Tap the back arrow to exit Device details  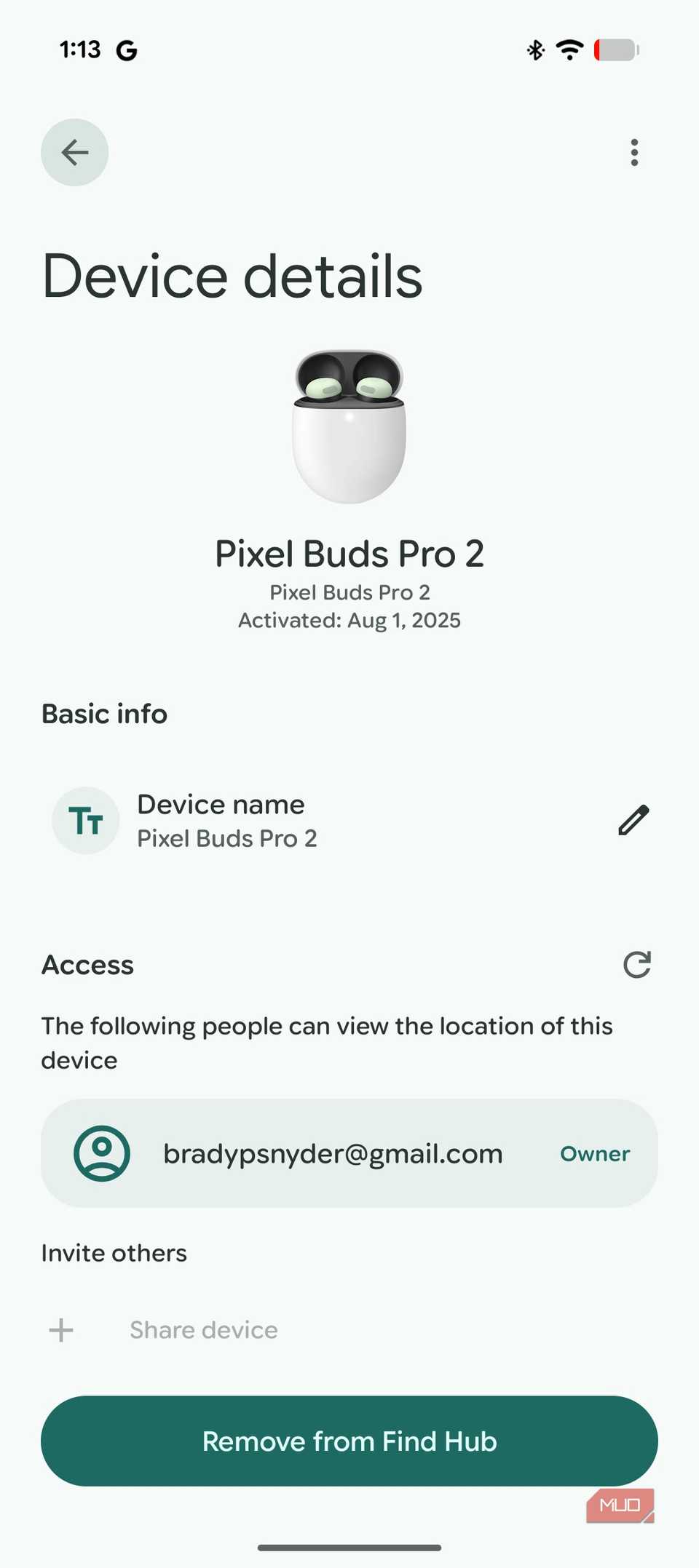coord(74,153)
